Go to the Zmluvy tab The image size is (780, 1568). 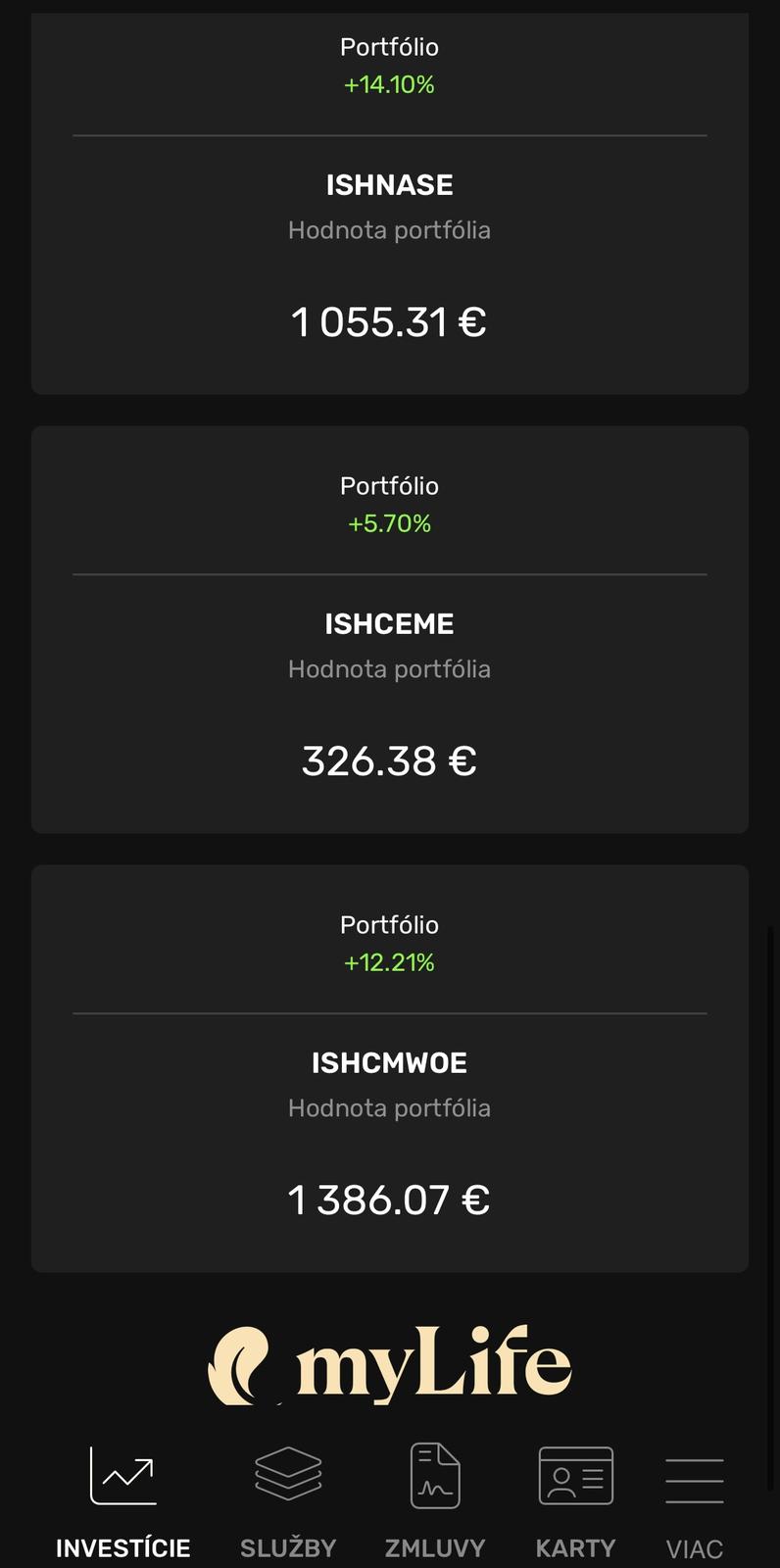click(435, 1501)
